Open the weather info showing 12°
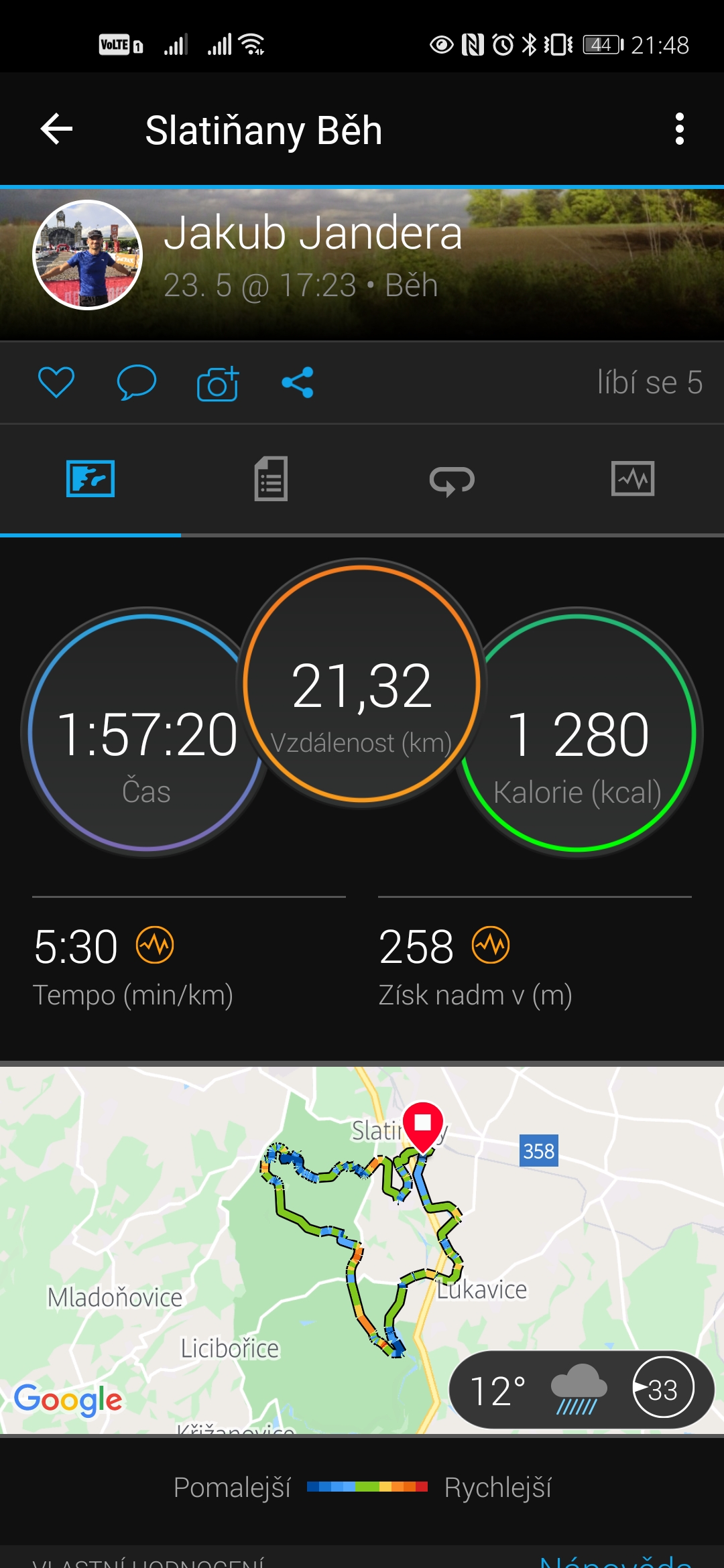The width and height of the screenshot is (724, 1568). point(581,1390)
